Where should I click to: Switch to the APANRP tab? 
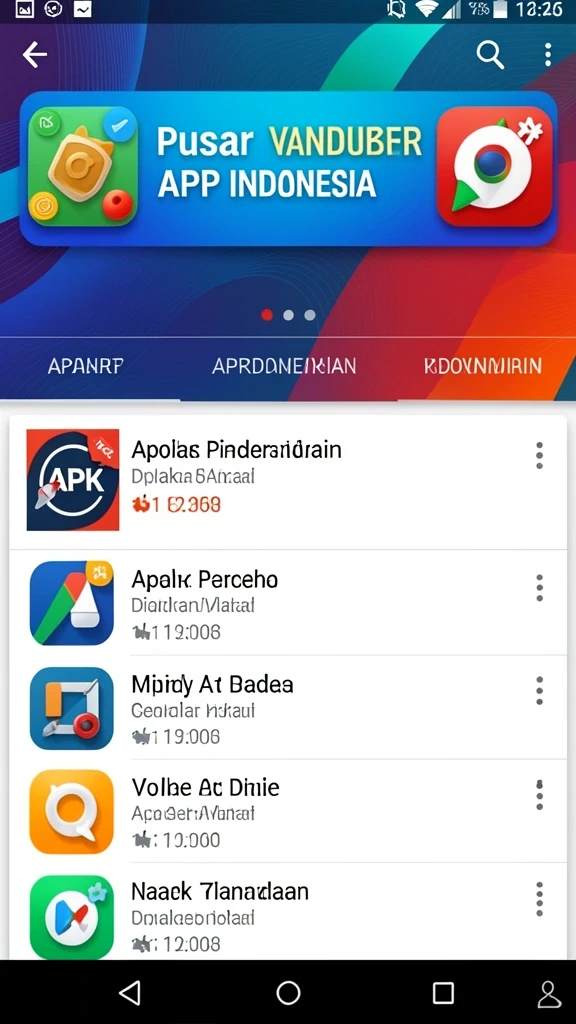click(x=86, y=366)
